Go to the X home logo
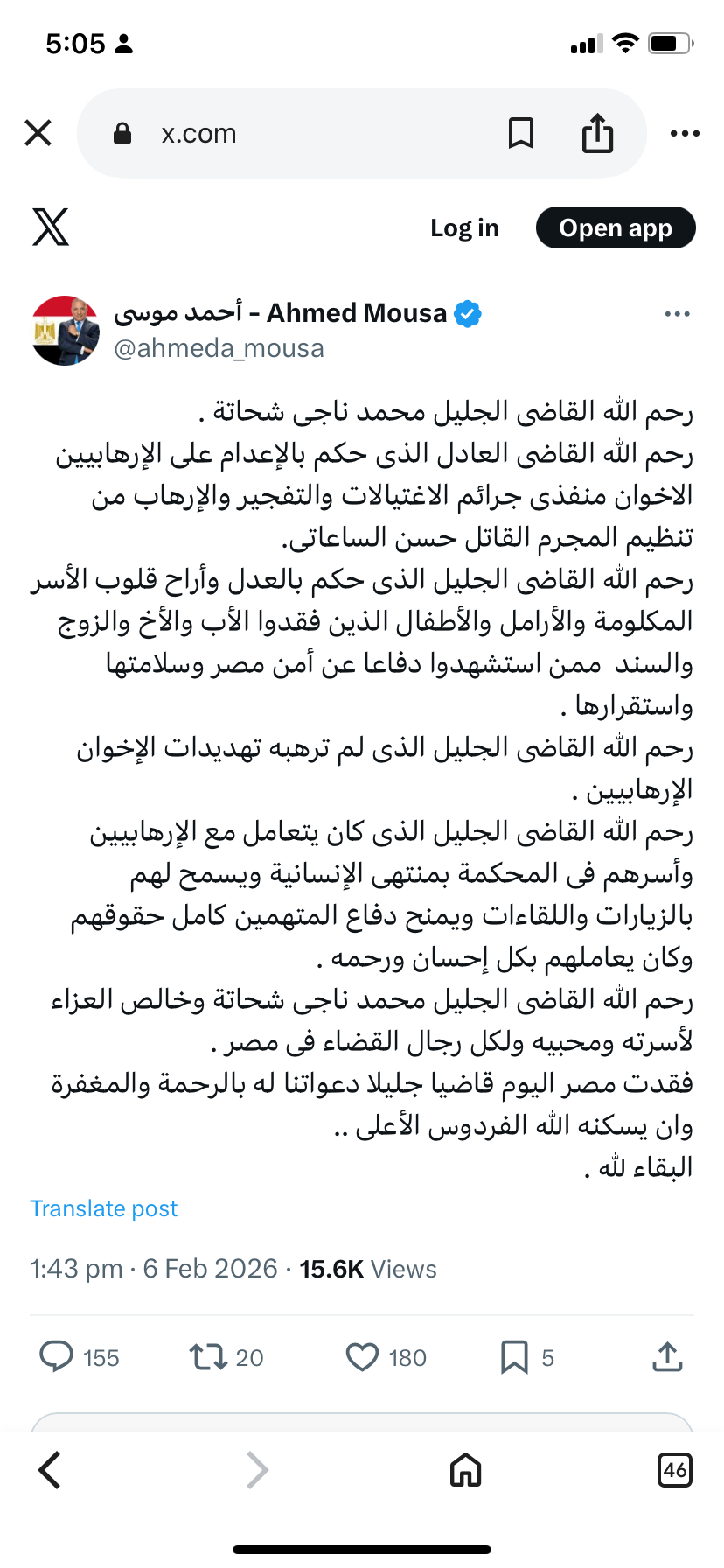 click(x=51, y=227)
